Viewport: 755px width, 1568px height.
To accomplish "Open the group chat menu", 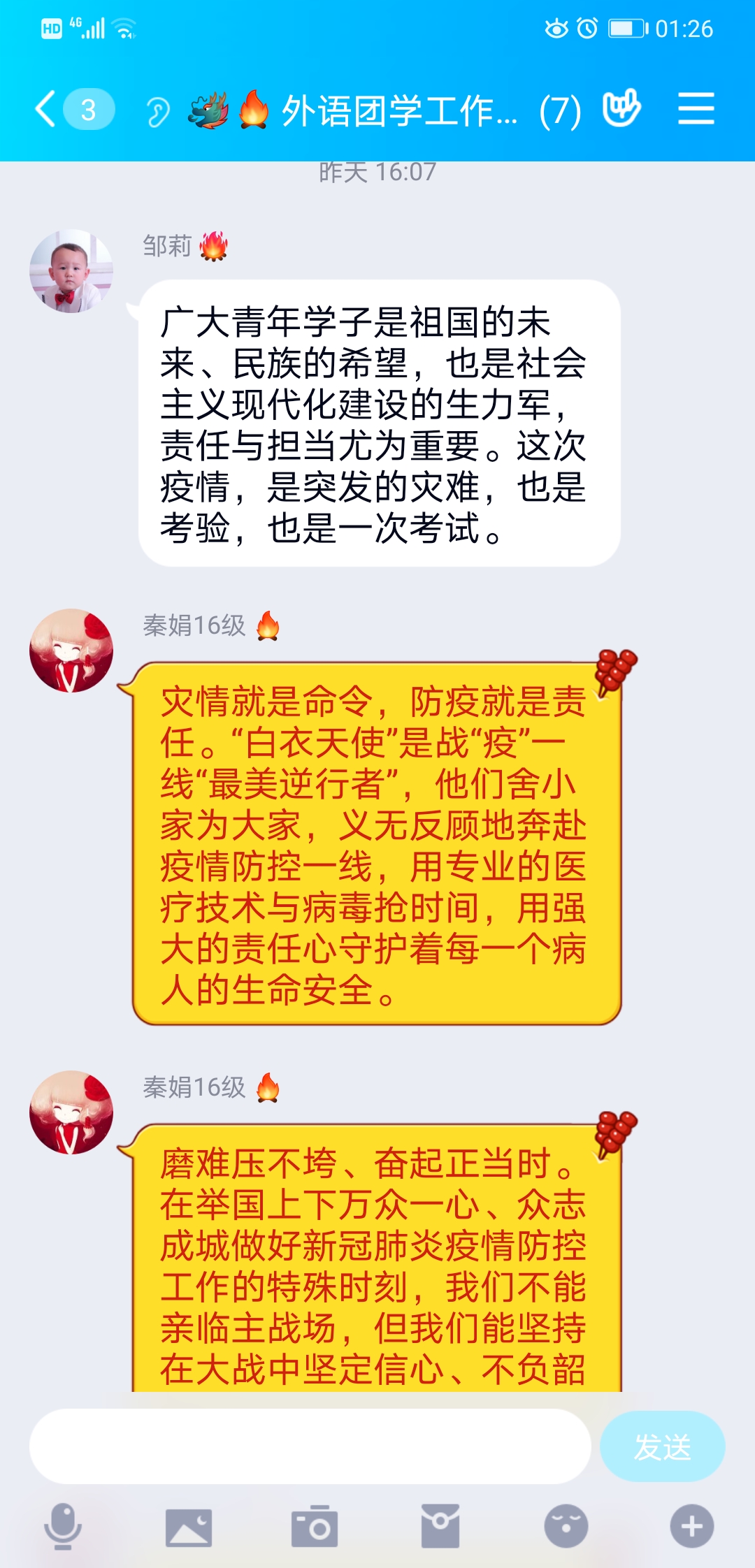I will [x=696, y=109].
